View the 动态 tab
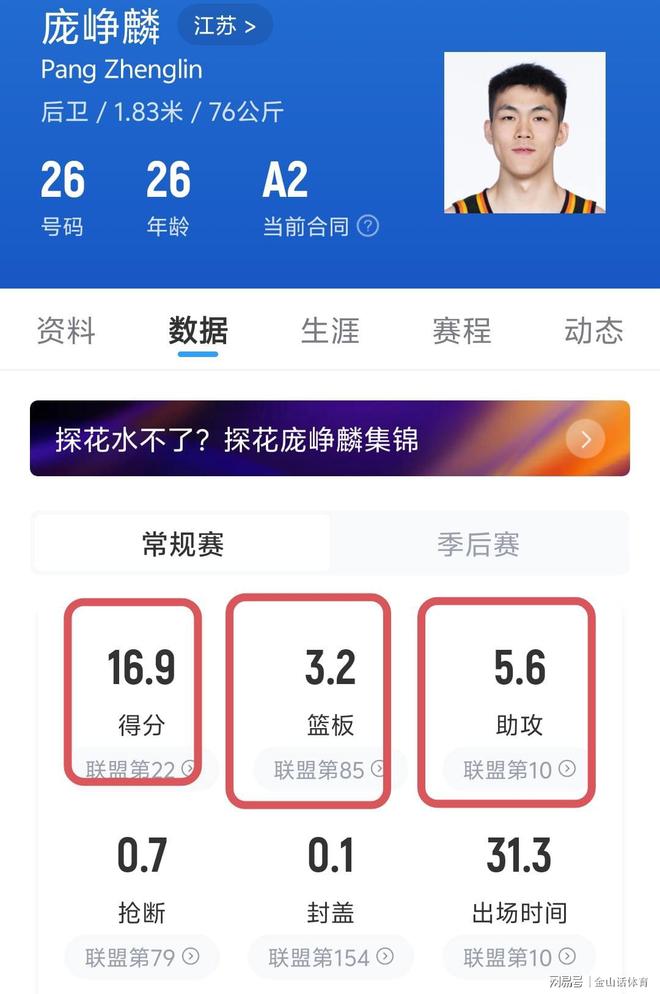This screenshot has height=994, width=660. coord(593,330)
